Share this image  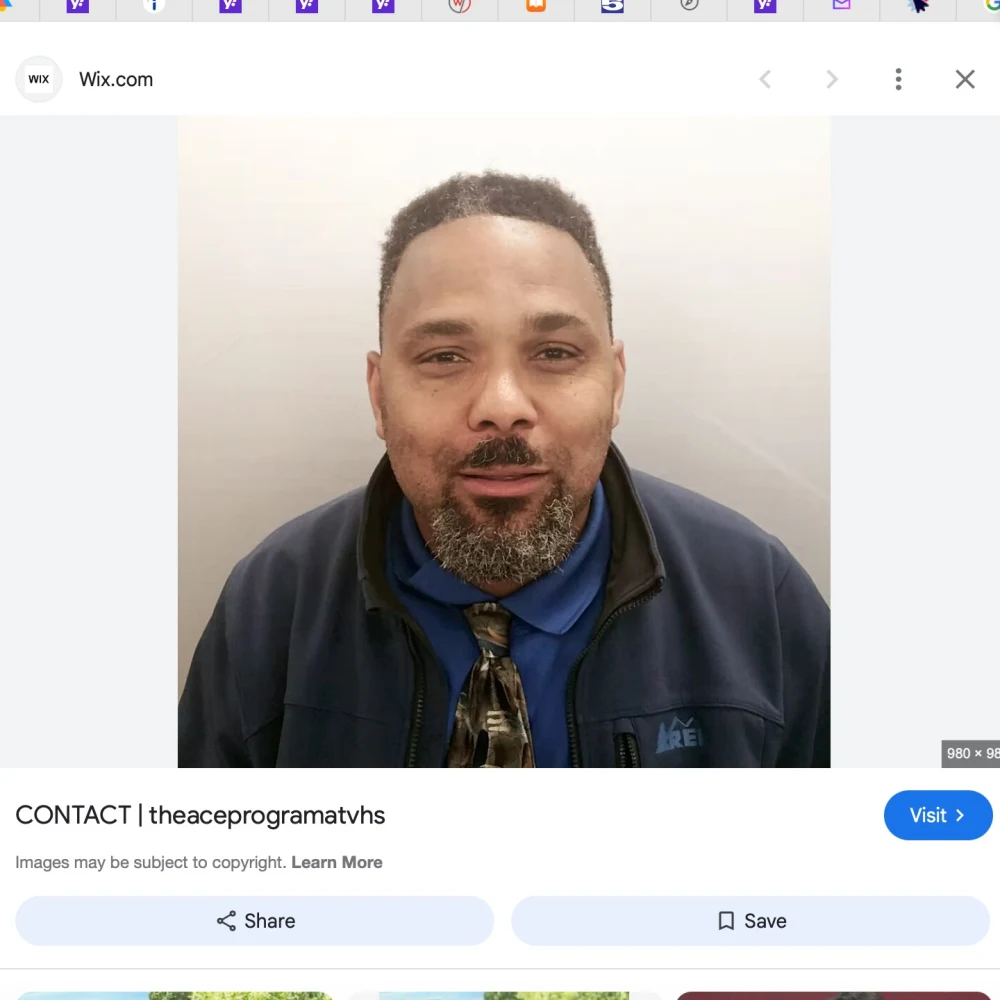point(255,921)
